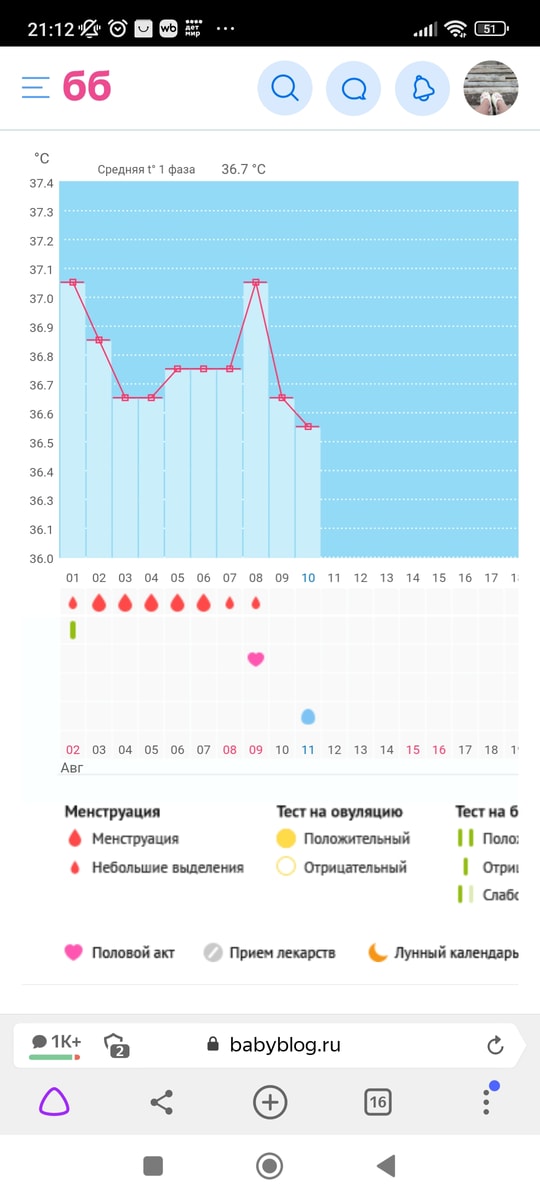Go to the system home screen
Image resolution: width=540 pixels, height=1200 pixels.
pos(269,1165)
